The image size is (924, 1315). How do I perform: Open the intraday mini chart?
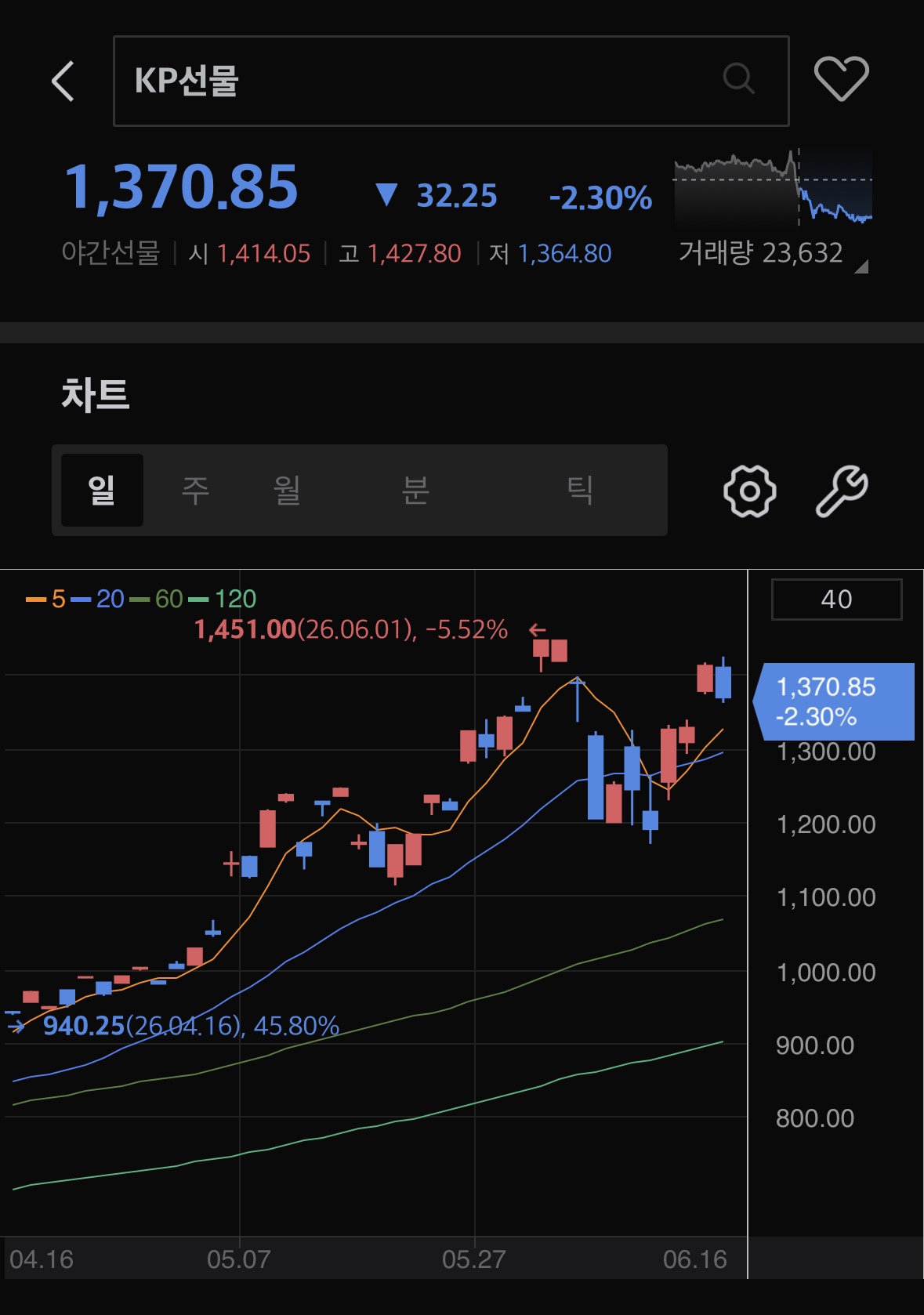point(773,187)
